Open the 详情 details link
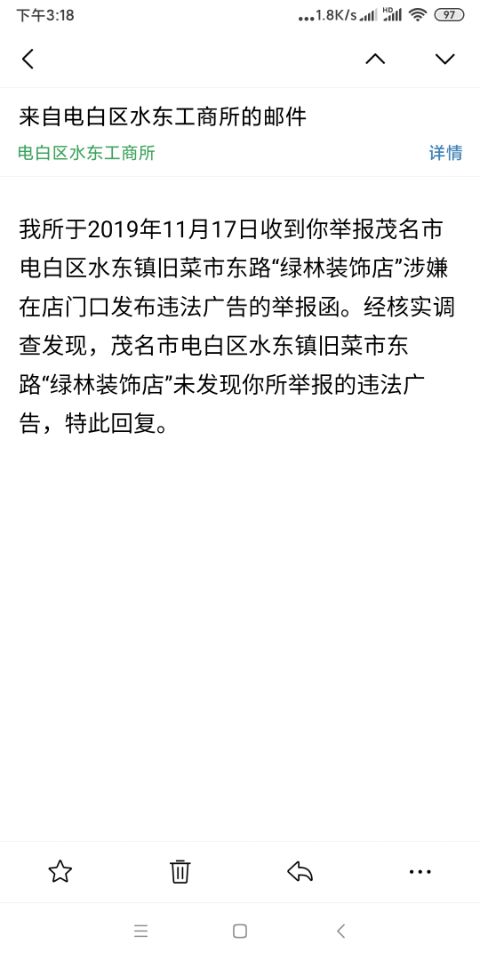This screenshot has height=960, width=480. [x=446, y=152]
